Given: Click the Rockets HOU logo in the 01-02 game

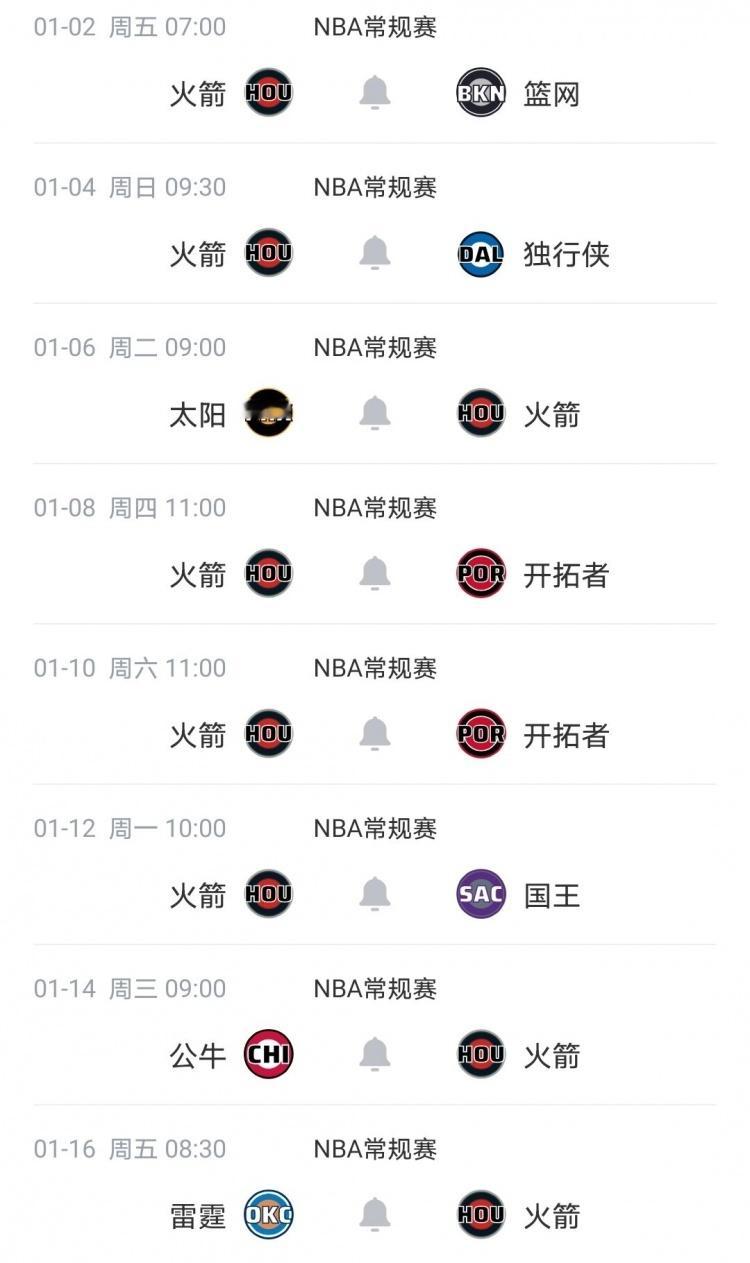Looking at the screenshot, I should pyautogui.click(x=268, y=91).
